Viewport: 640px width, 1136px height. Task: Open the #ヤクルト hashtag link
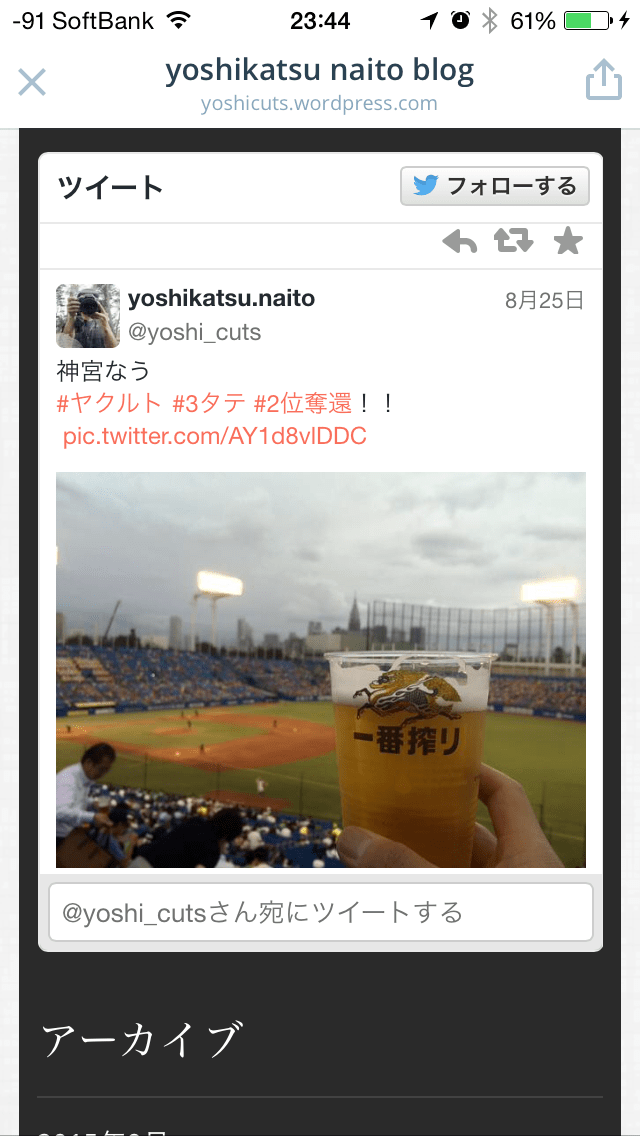tap(109, 404)
